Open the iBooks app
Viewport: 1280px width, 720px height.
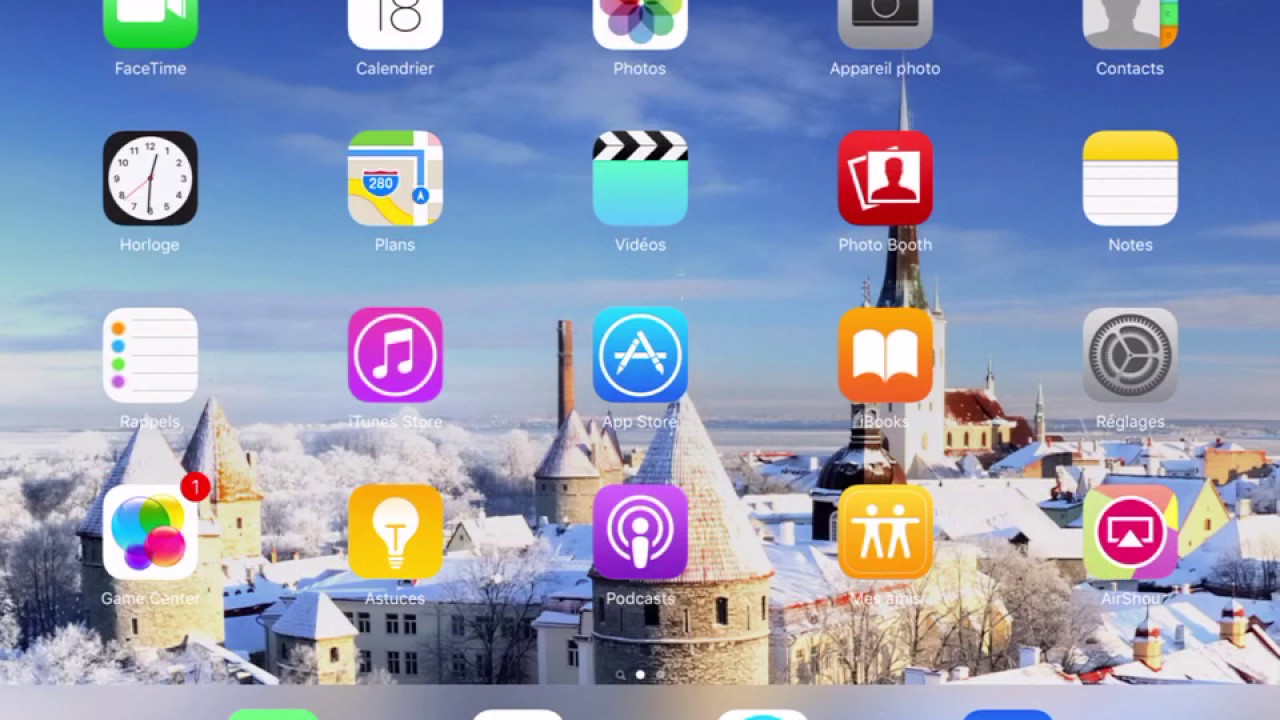(885, 355)
